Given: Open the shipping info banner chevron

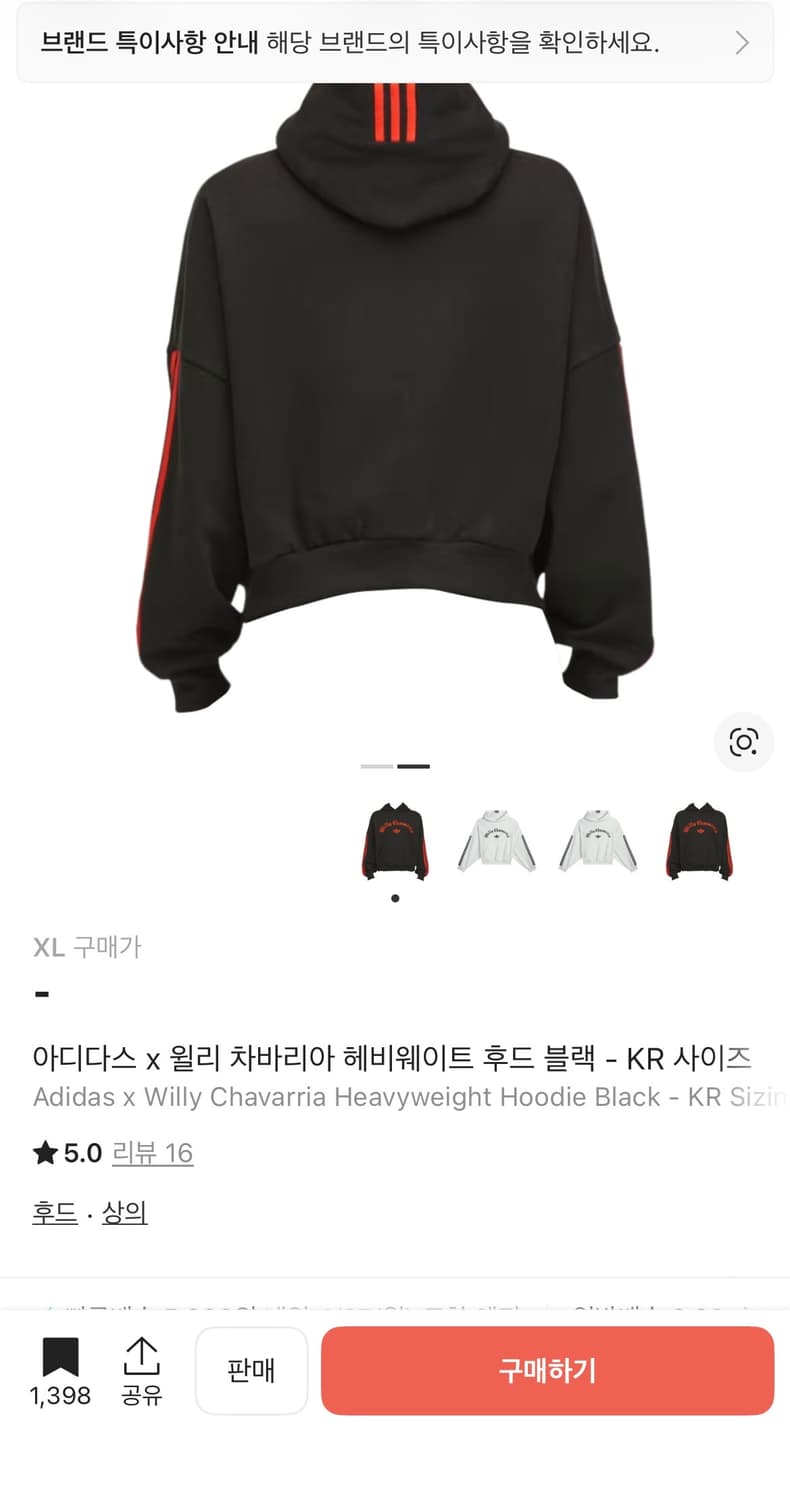Looking at the screenshot, I should pos(743,44).
